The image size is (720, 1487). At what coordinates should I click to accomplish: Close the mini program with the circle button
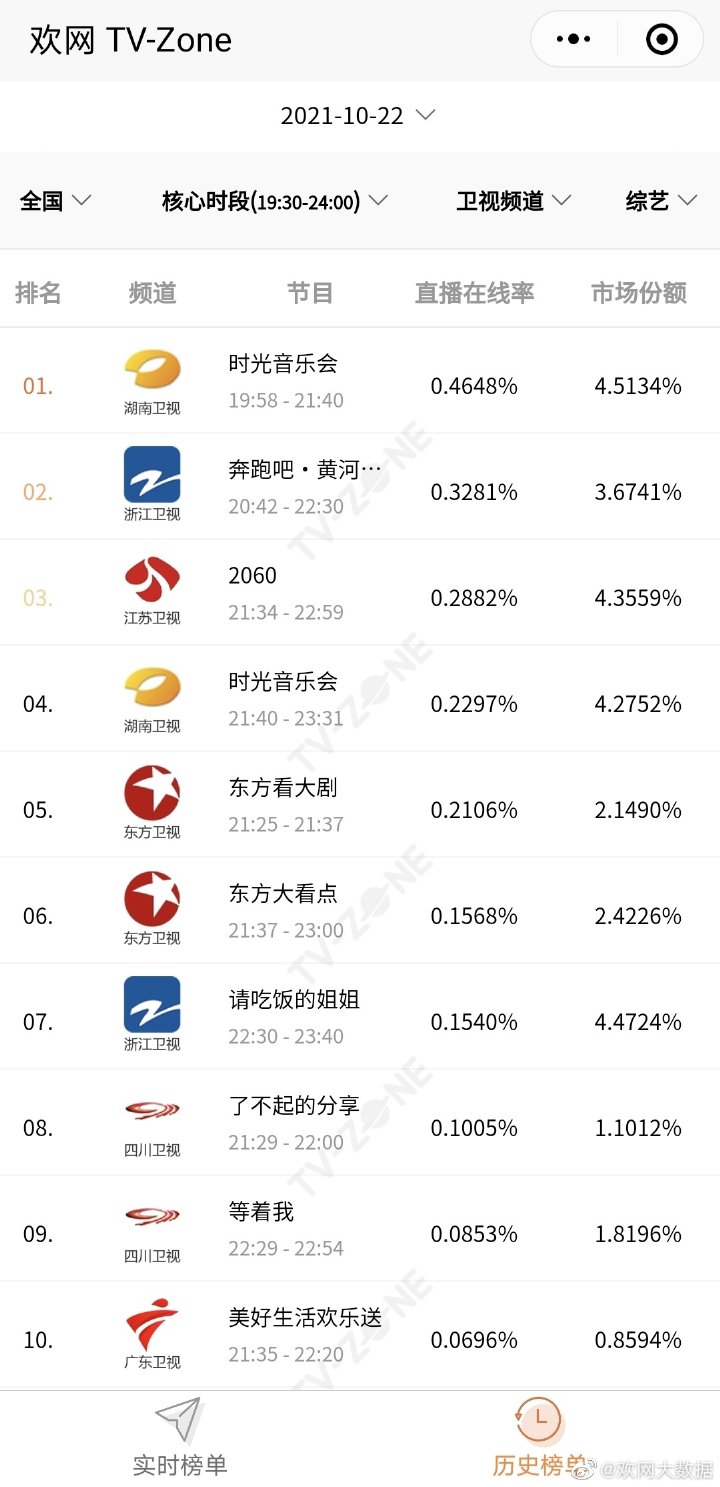(x=662, y=40)
